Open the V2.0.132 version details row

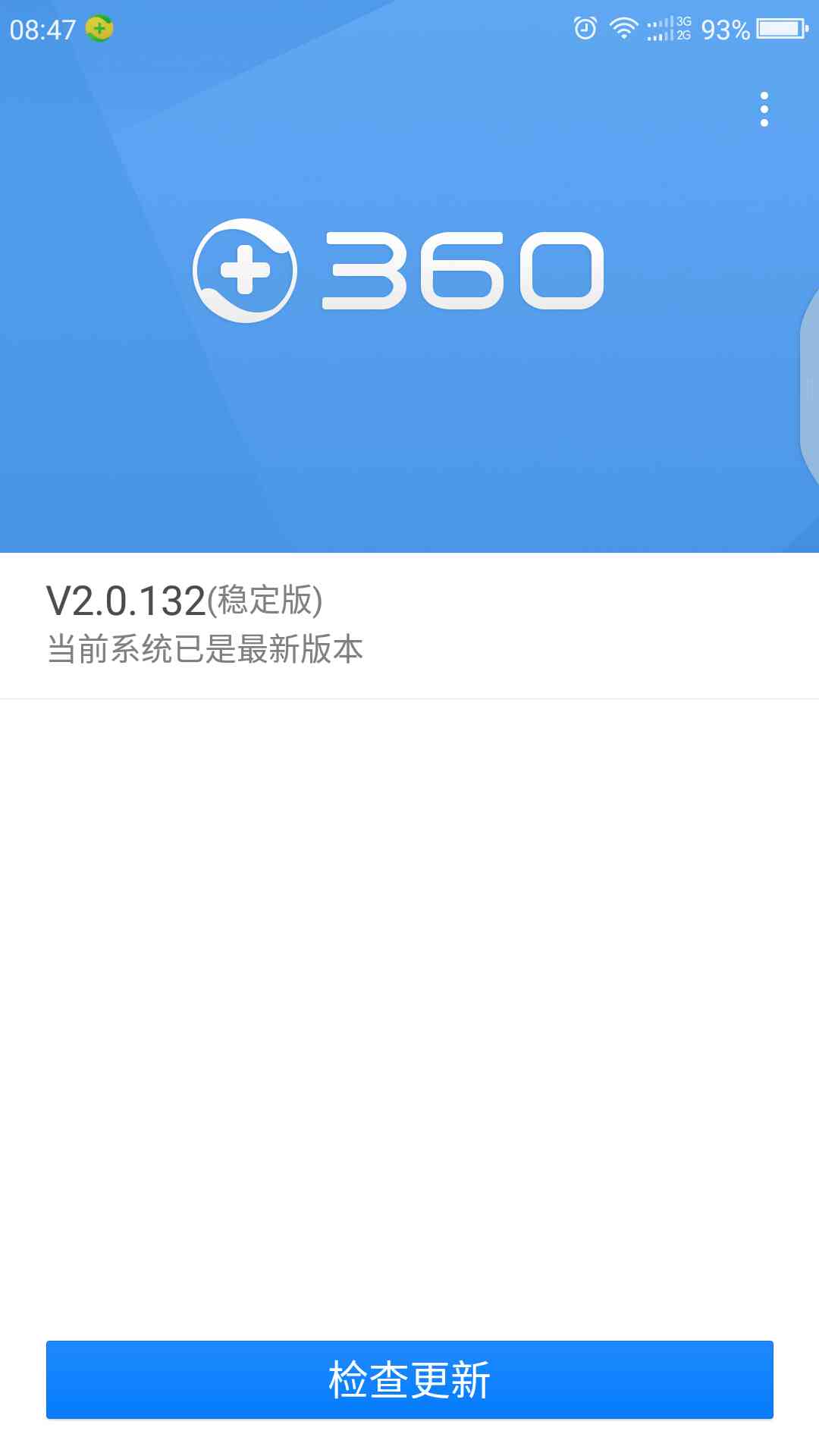[409, 626]
